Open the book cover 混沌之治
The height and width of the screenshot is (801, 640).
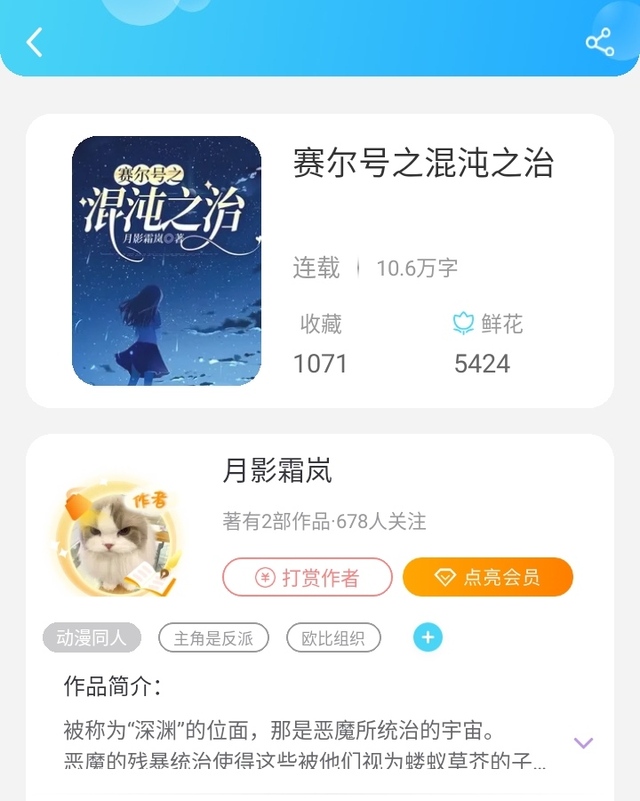click(x=167, y=261)
